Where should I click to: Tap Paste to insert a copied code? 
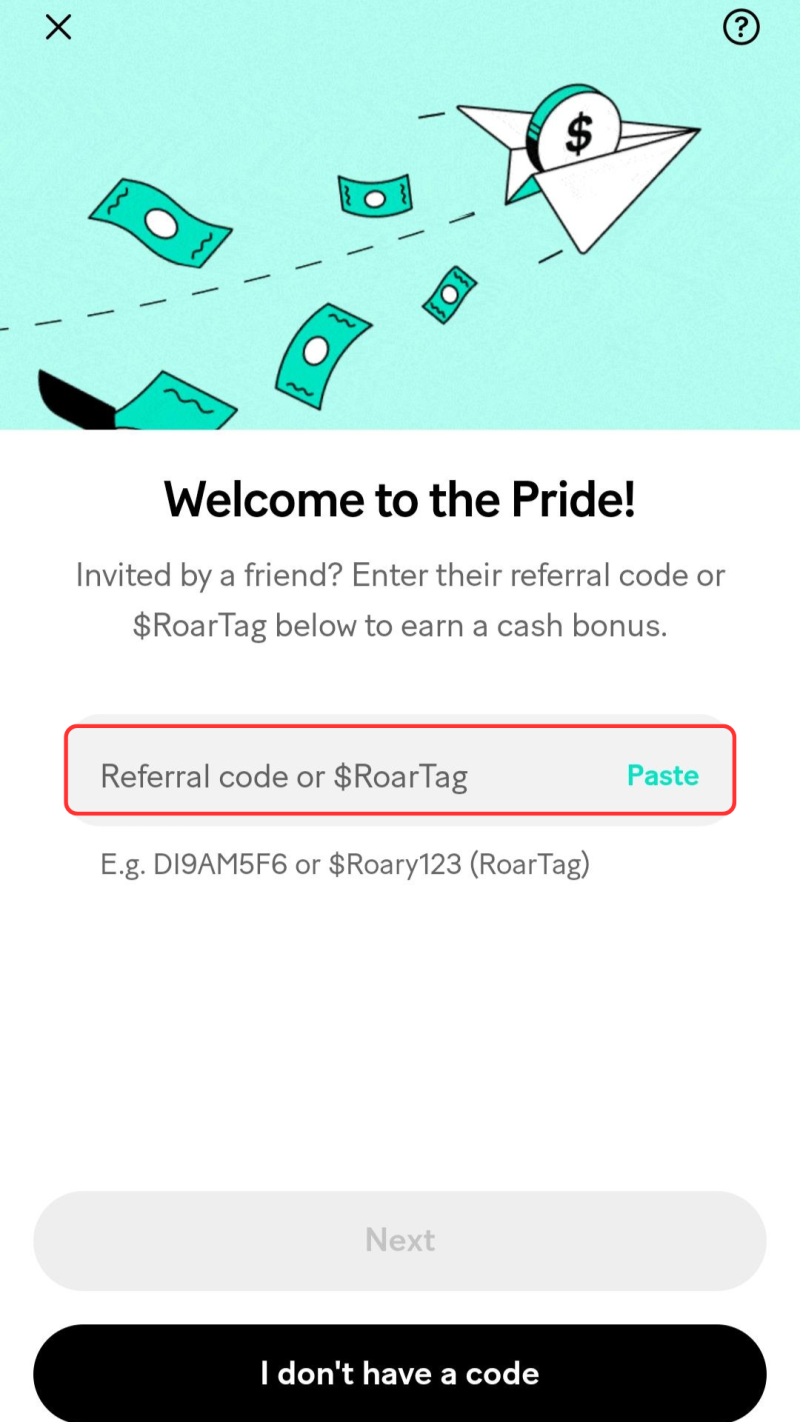(x=662, y=775)
